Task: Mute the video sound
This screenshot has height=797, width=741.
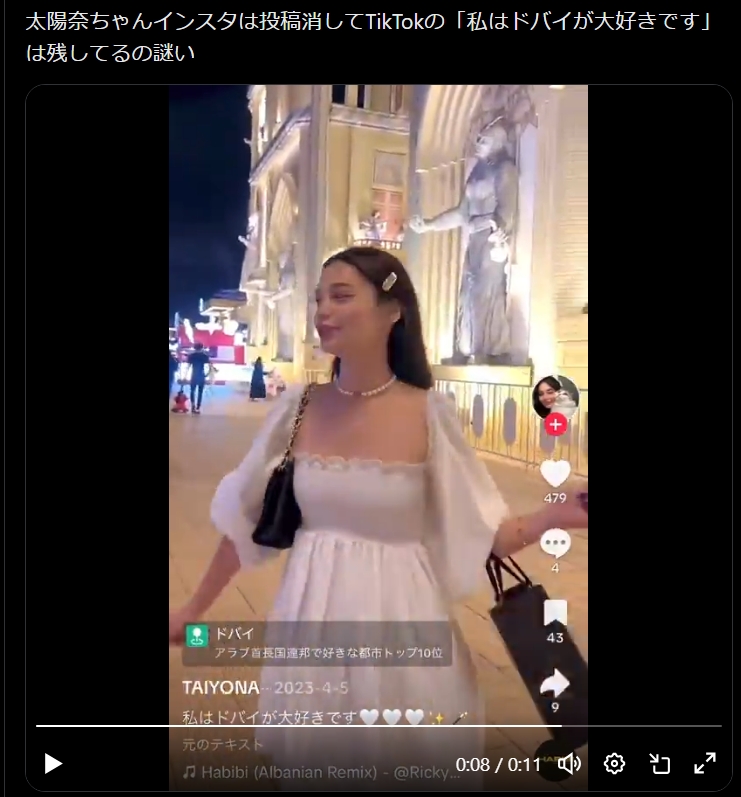Action: point(569,764)
